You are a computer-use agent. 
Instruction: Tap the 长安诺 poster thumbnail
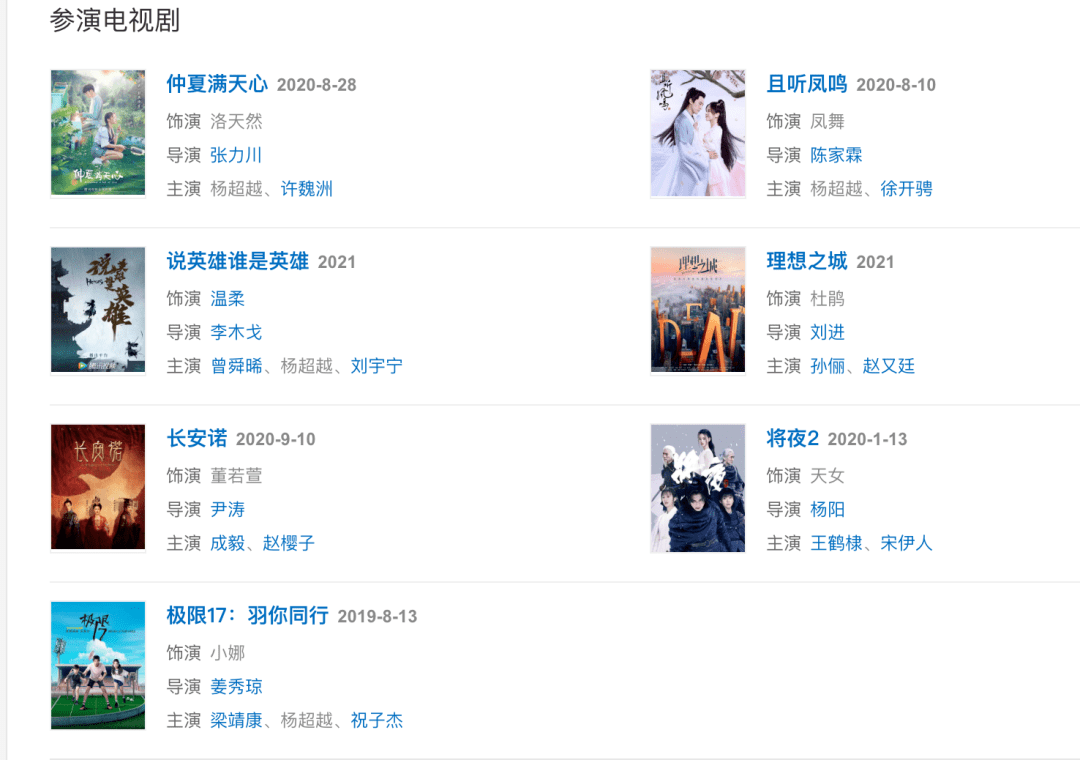point(98,488)
